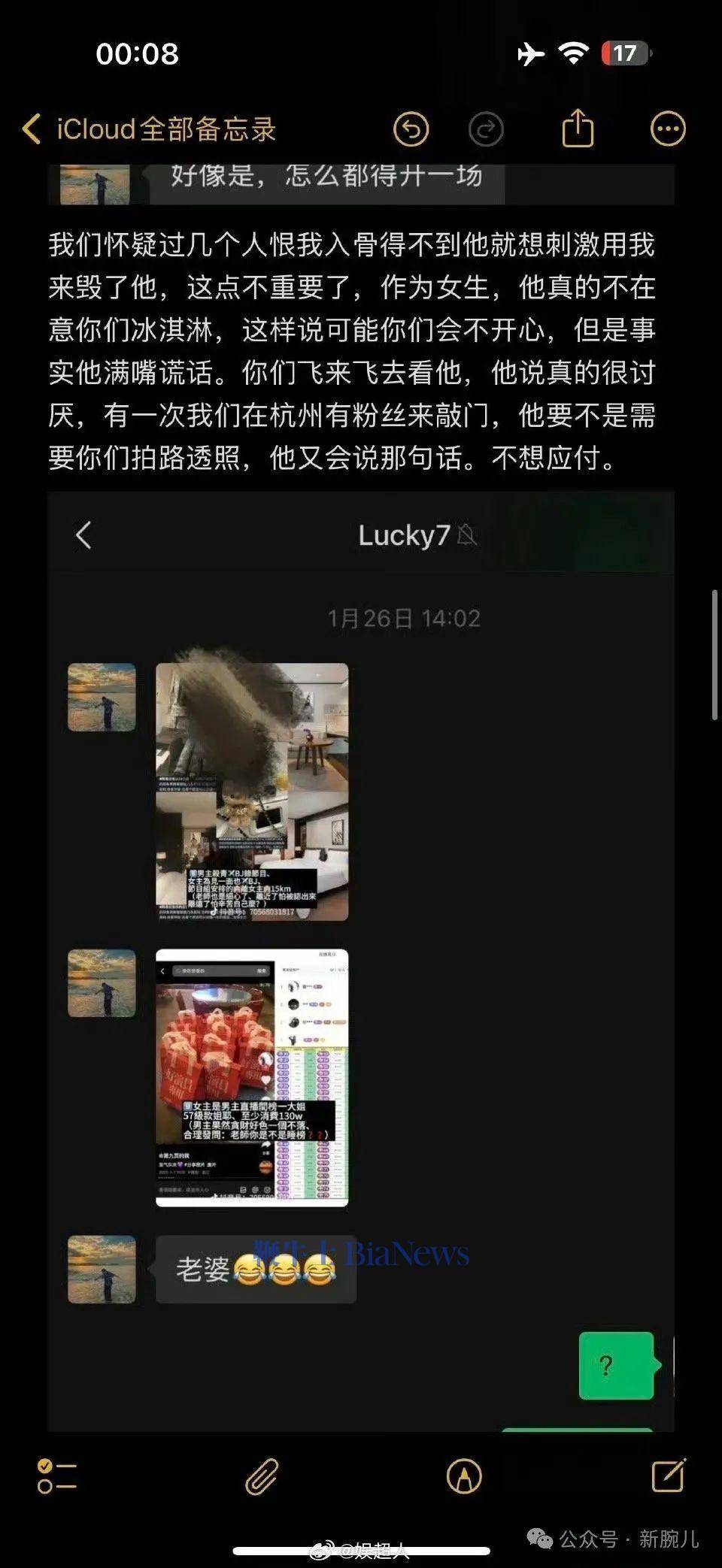Attach a file with the paperclip
This screenshot has width=722, height=1568.
pos(262,1476)
